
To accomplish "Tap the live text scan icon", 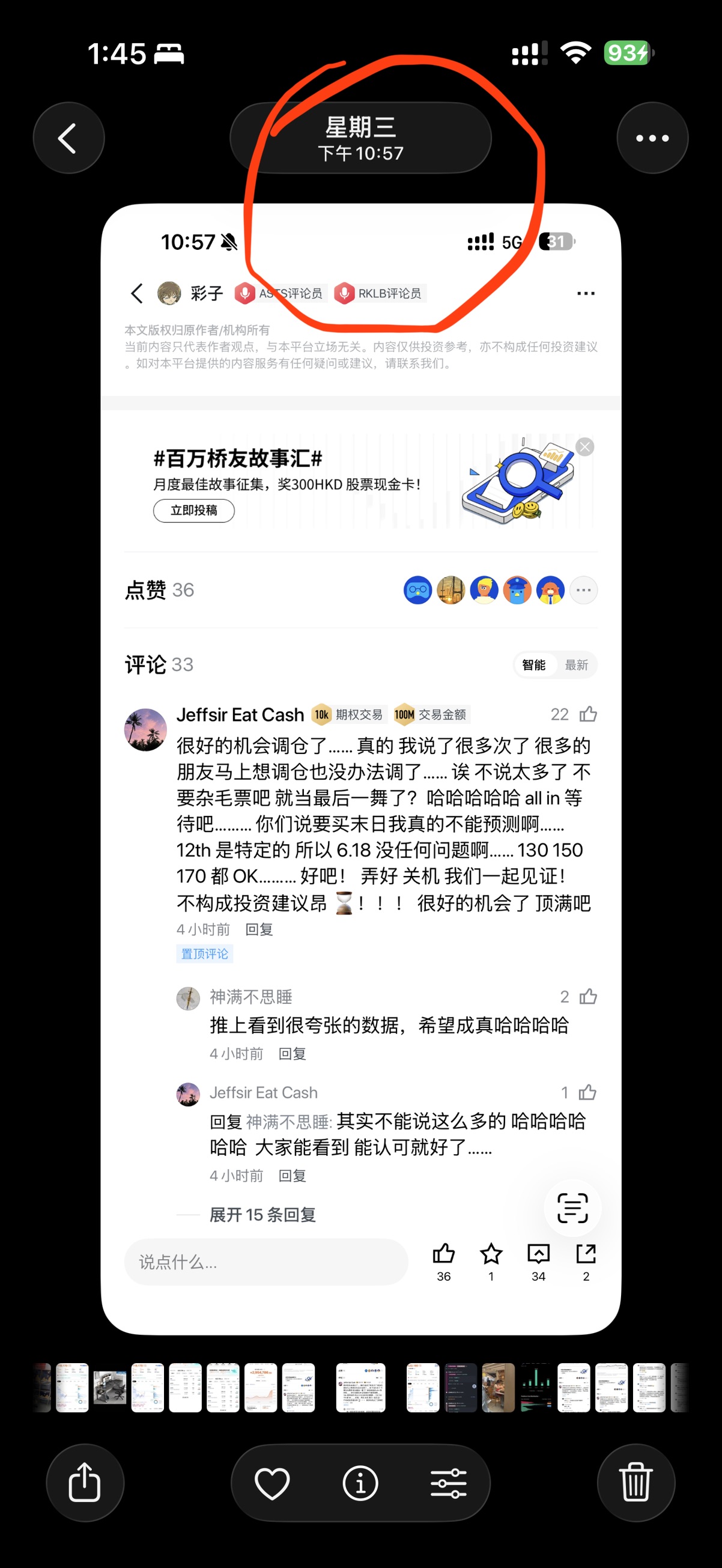I will pyautogui.click(x=573, y=1208).
